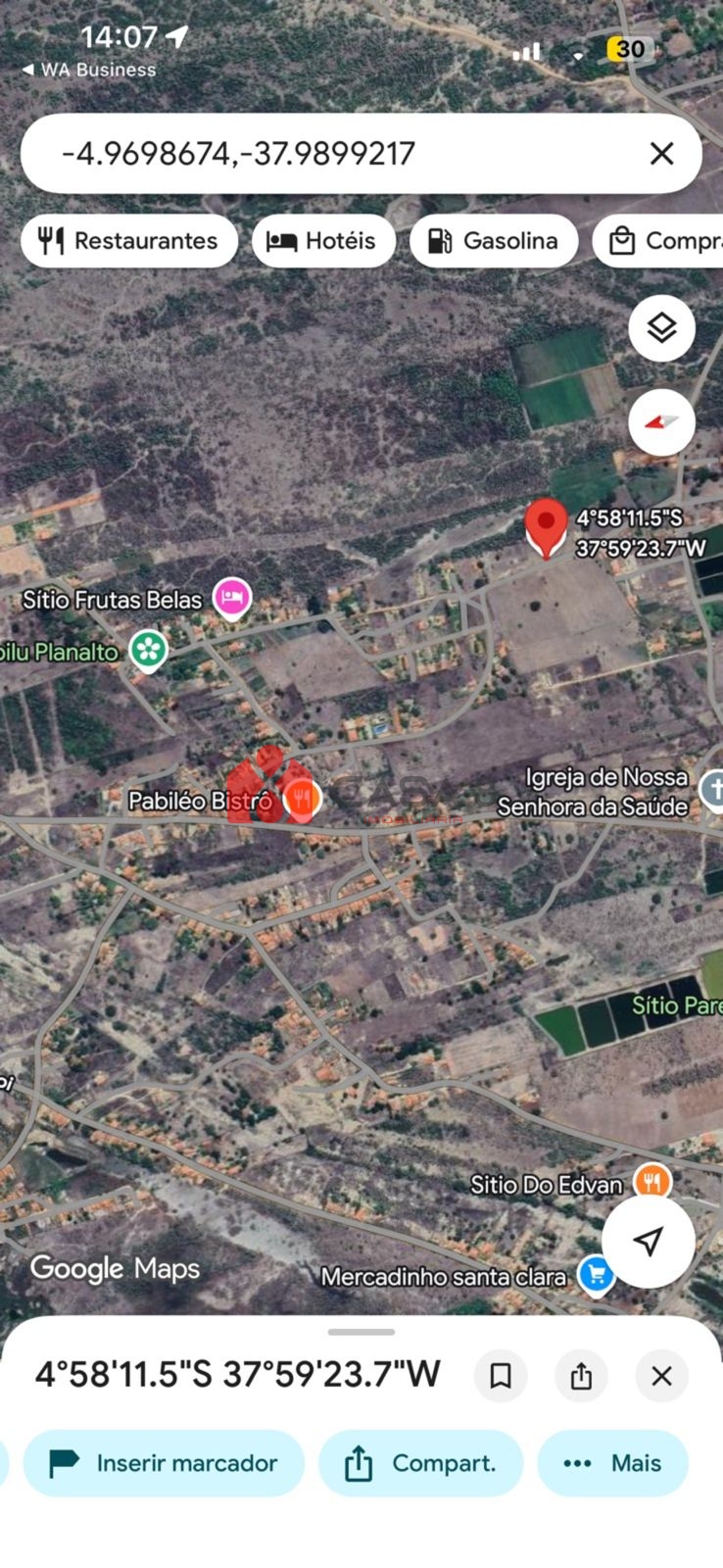Select the Restaurantes chip
The height and width of the screenshot is (1568, 723).
[128, 241]
